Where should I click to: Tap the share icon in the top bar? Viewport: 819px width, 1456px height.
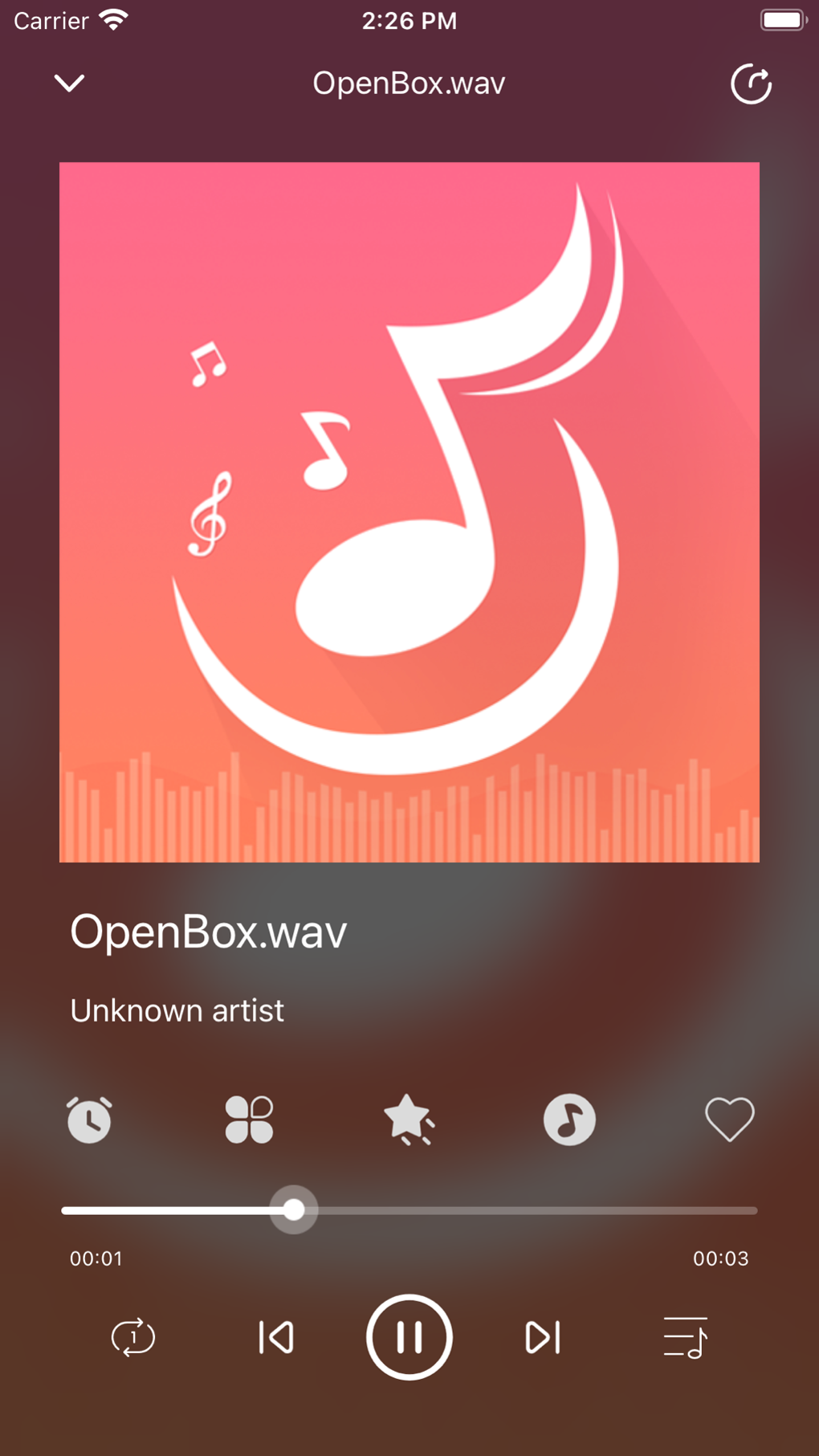point(751,84)
